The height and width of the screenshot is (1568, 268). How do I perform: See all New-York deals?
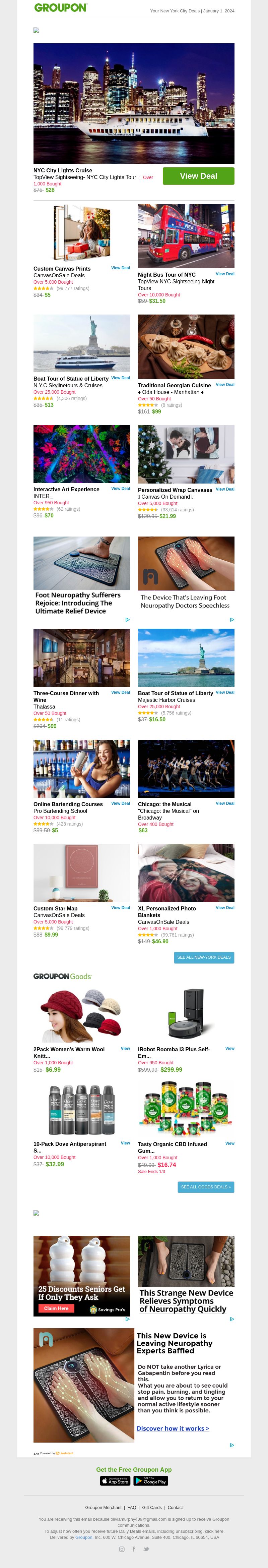click(x=204, y=957)
